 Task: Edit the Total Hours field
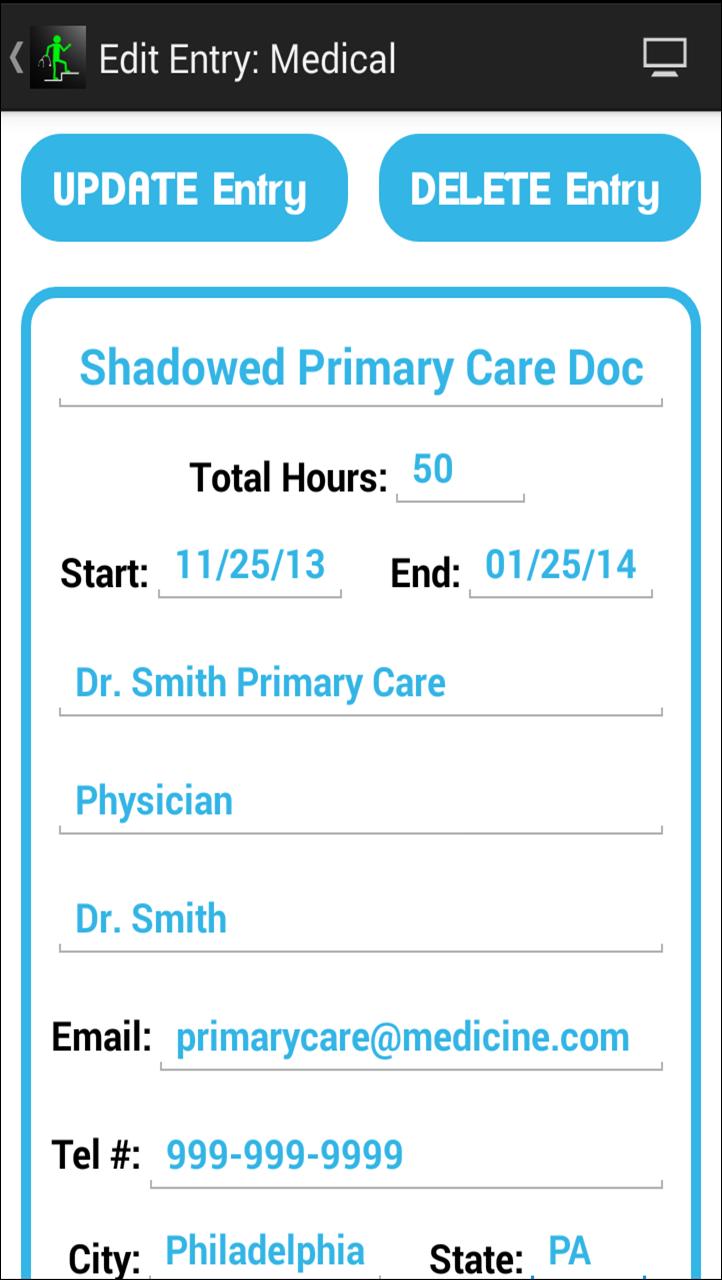coord(459,471)
